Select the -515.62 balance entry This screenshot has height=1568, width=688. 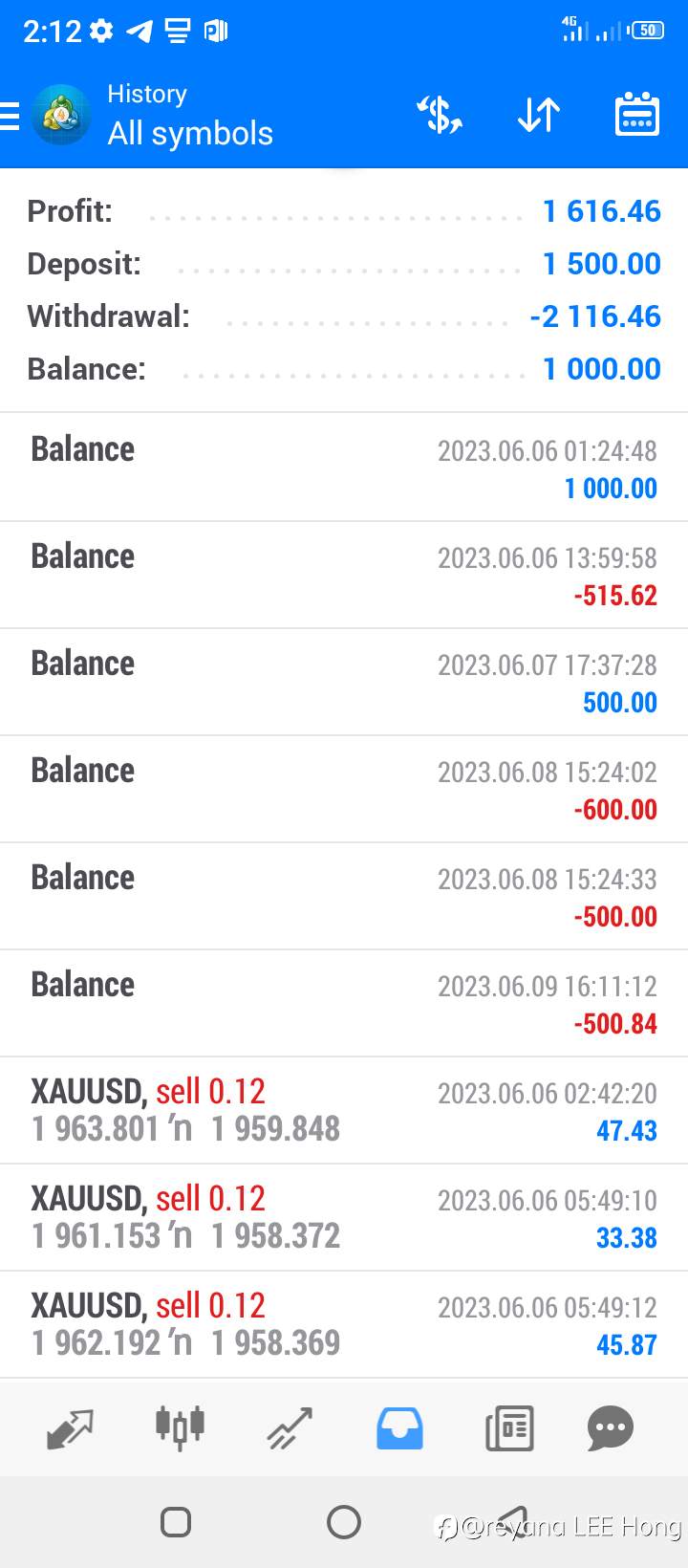pos(344,576)
